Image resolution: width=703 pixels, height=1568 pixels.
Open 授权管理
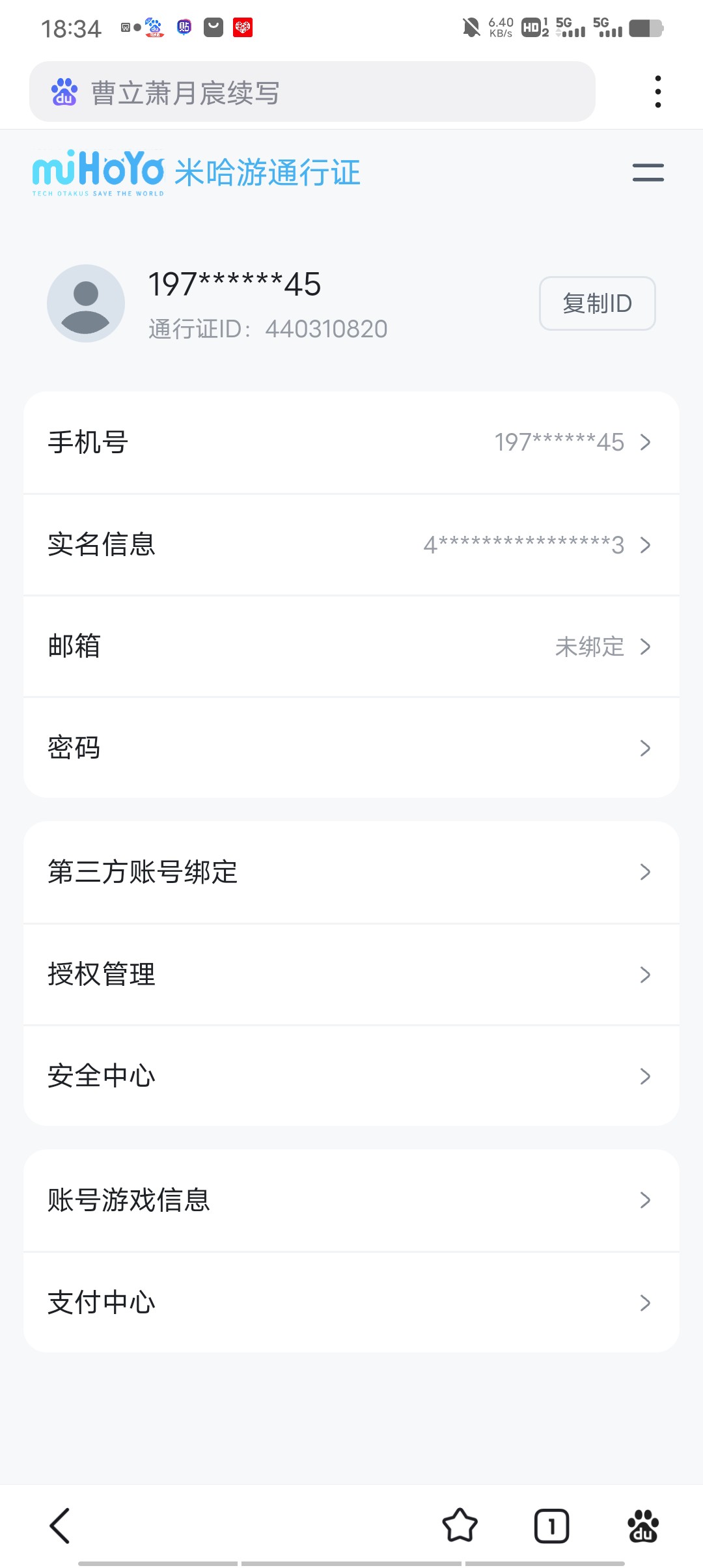(x=351, y=974)
